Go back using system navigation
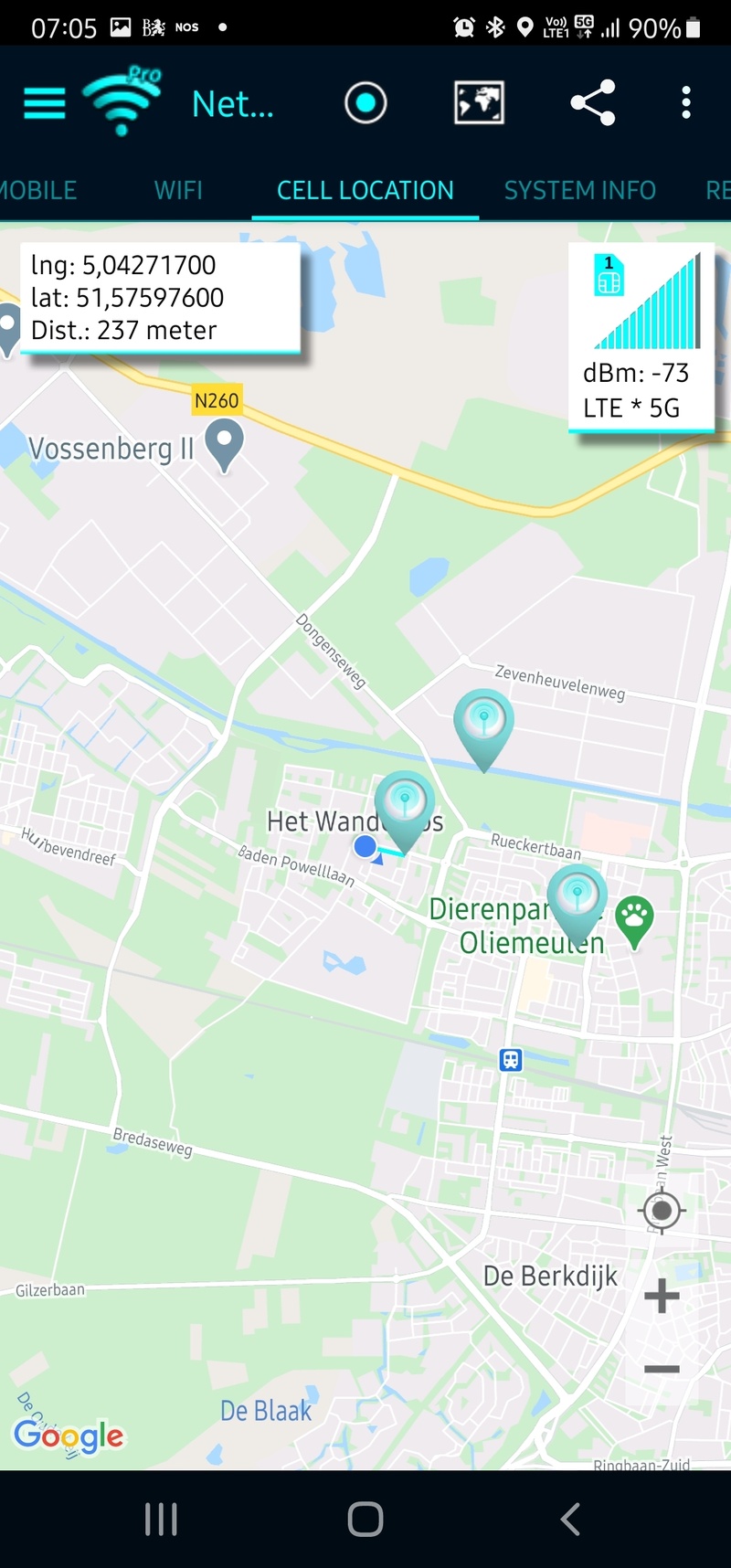This screenshot has width=731, height=1568. [570, 1520]
